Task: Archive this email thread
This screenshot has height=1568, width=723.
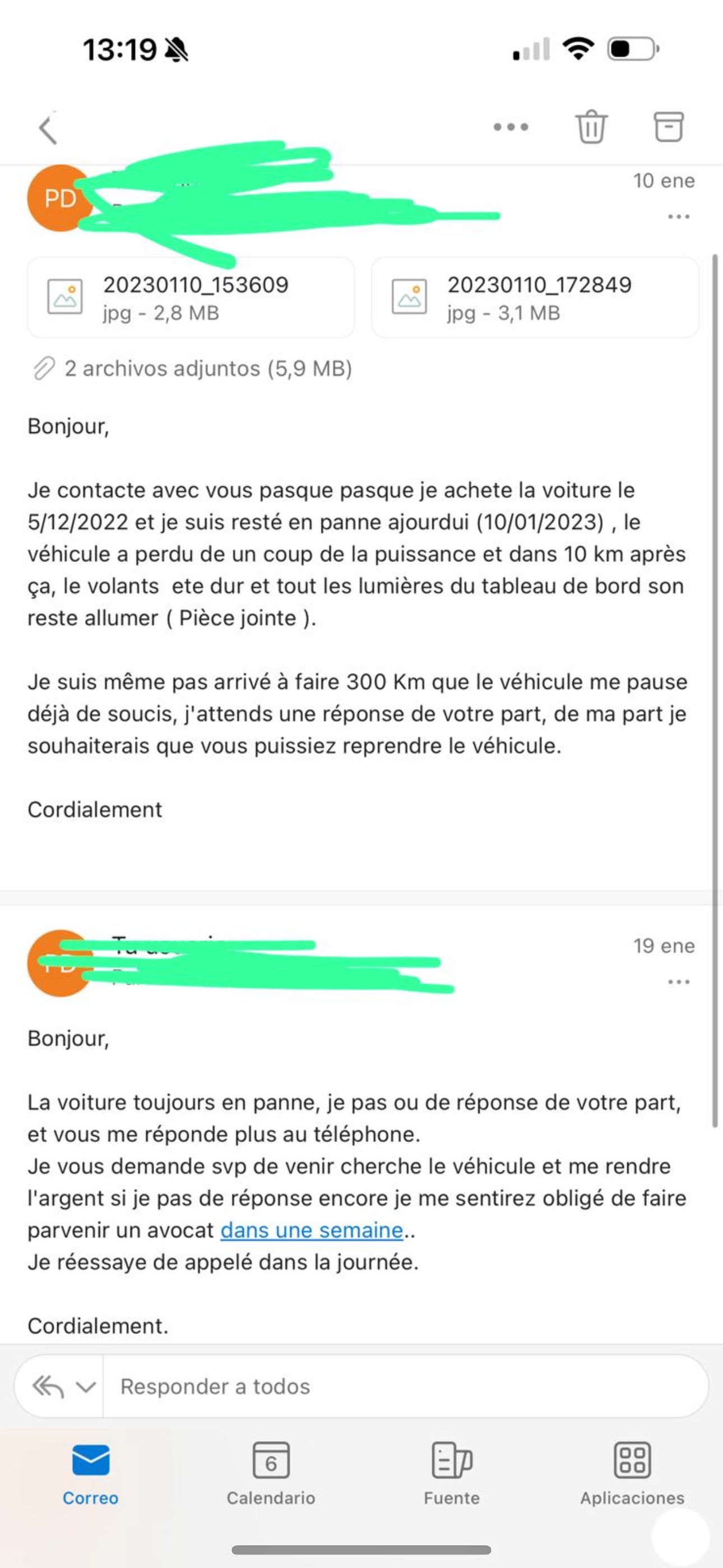Action: (x=668, y=127)
